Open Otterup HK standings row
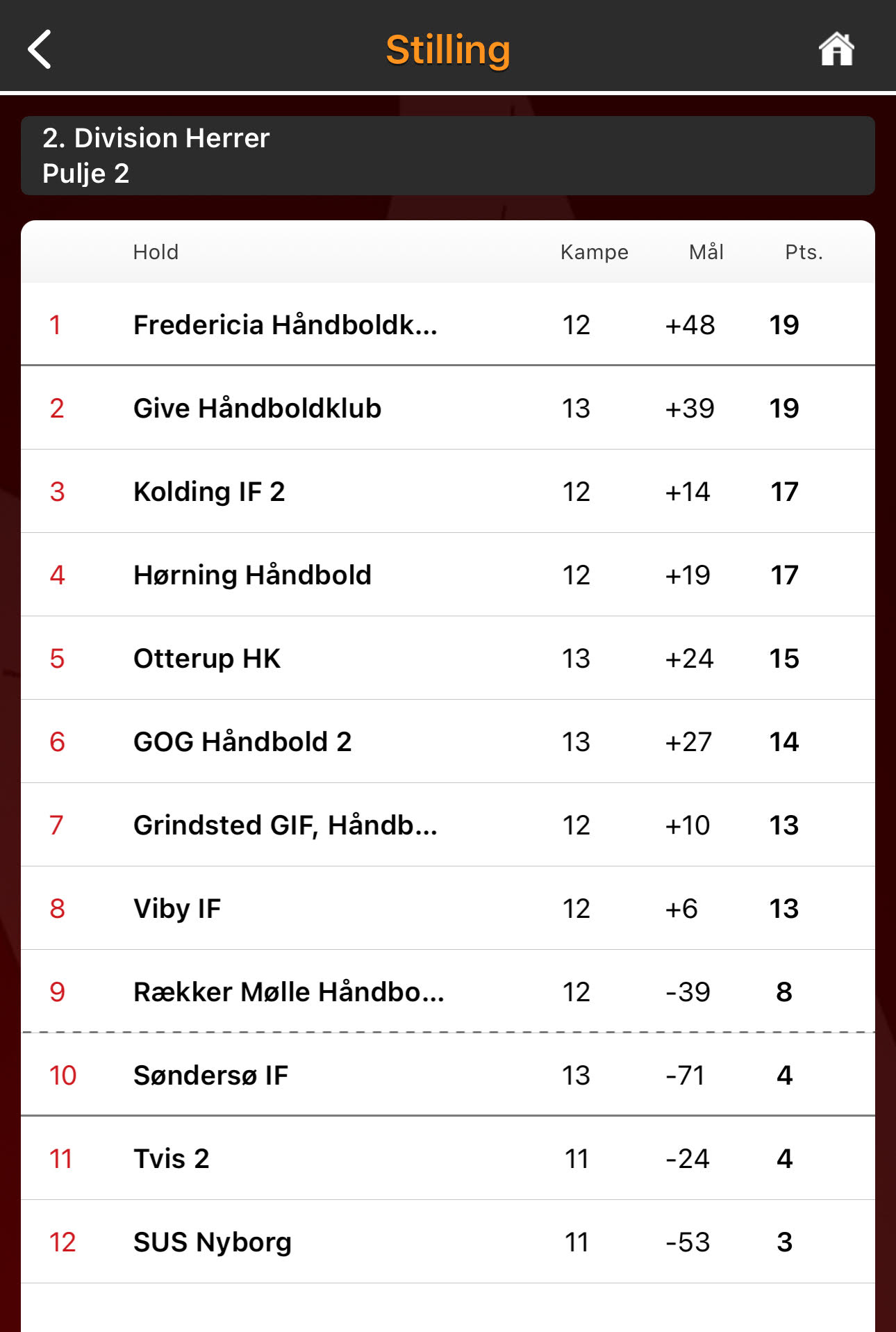The height and width of the screenshot is (1332, 896). 207,658
